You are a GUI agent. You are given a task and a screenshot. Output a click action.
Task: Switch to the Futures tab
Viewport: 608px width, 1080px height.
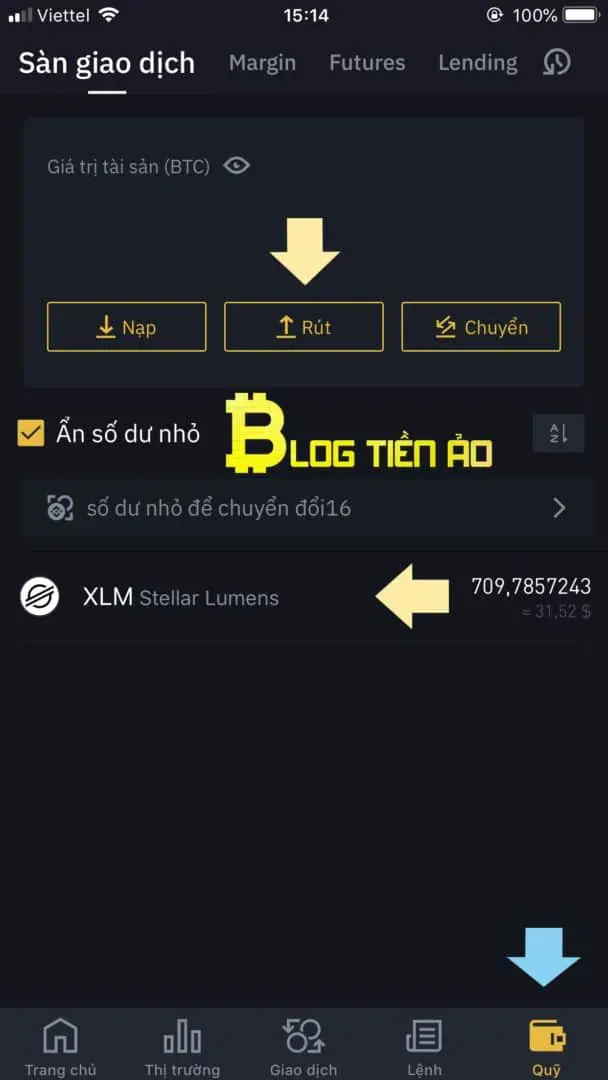click(x=367, y=63)
